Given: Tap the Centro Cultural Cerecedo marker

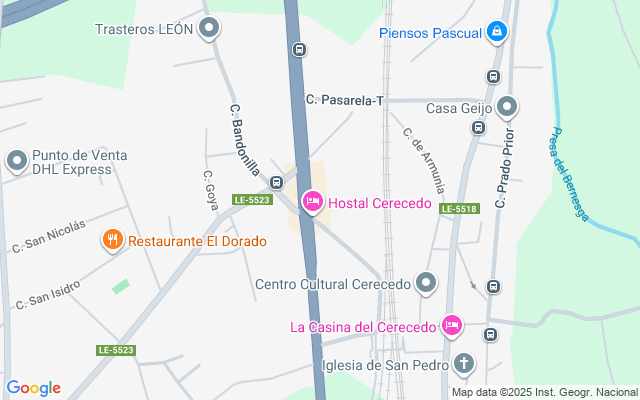Looking at the screenshot, I should click(426, 284).
